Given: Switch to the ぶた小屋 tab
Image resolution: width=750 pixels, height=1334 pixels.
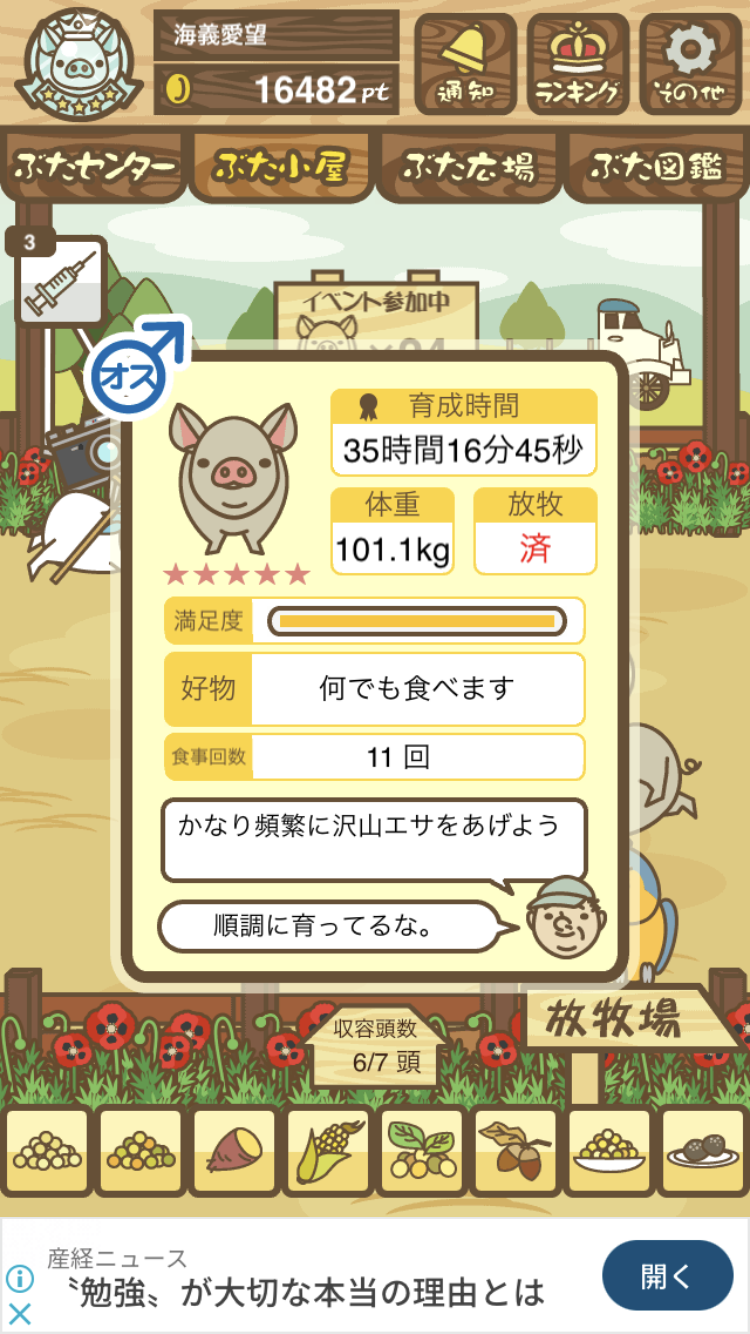Looking at the screenshot, I should click(x=281, y=167).
